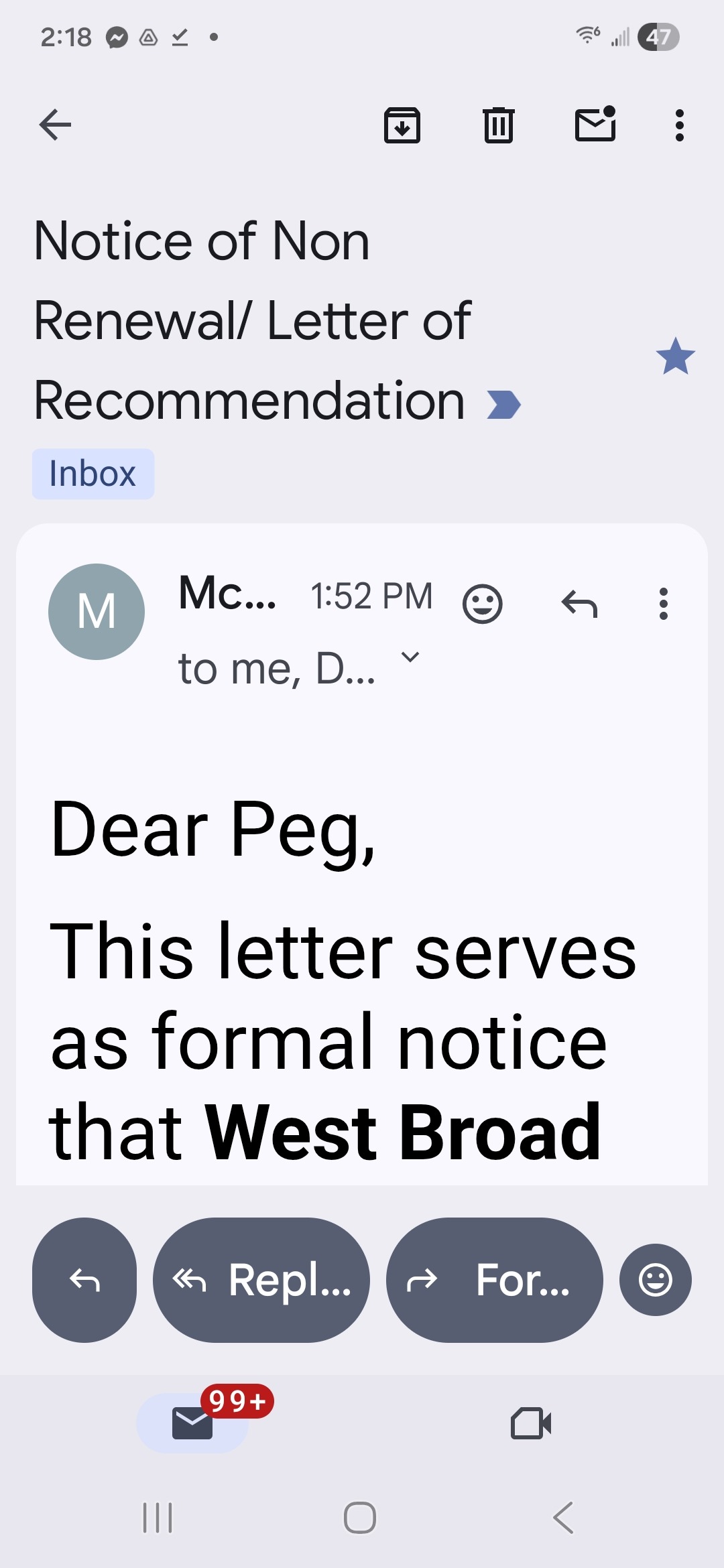Open sender avatar M
This screenshot has height=1568, width=724.
pyautogui.click(x=97, y=611)
